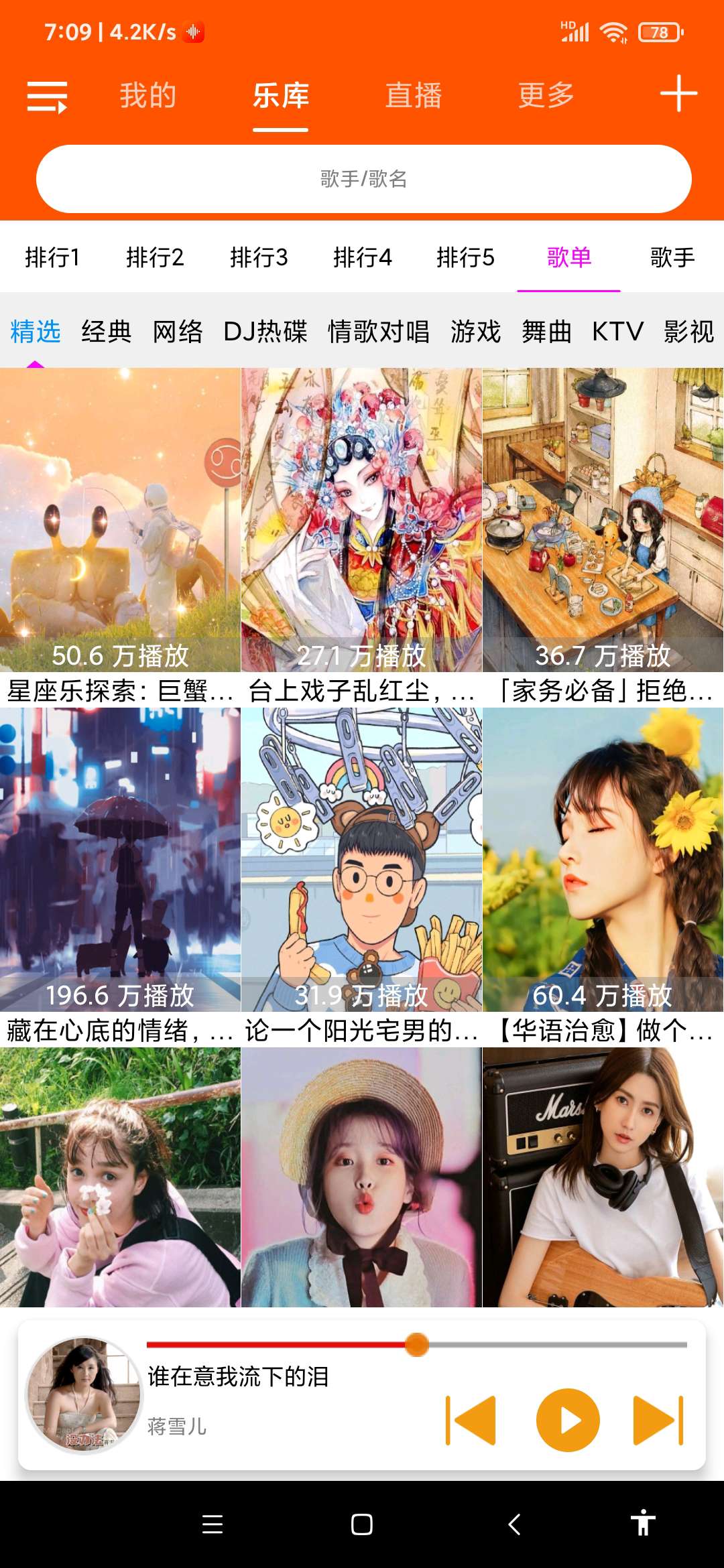Tap the 歌手/歌名 search field
Image resolution: width=724 pixels, height=1568 pixels.
point(363,179)
